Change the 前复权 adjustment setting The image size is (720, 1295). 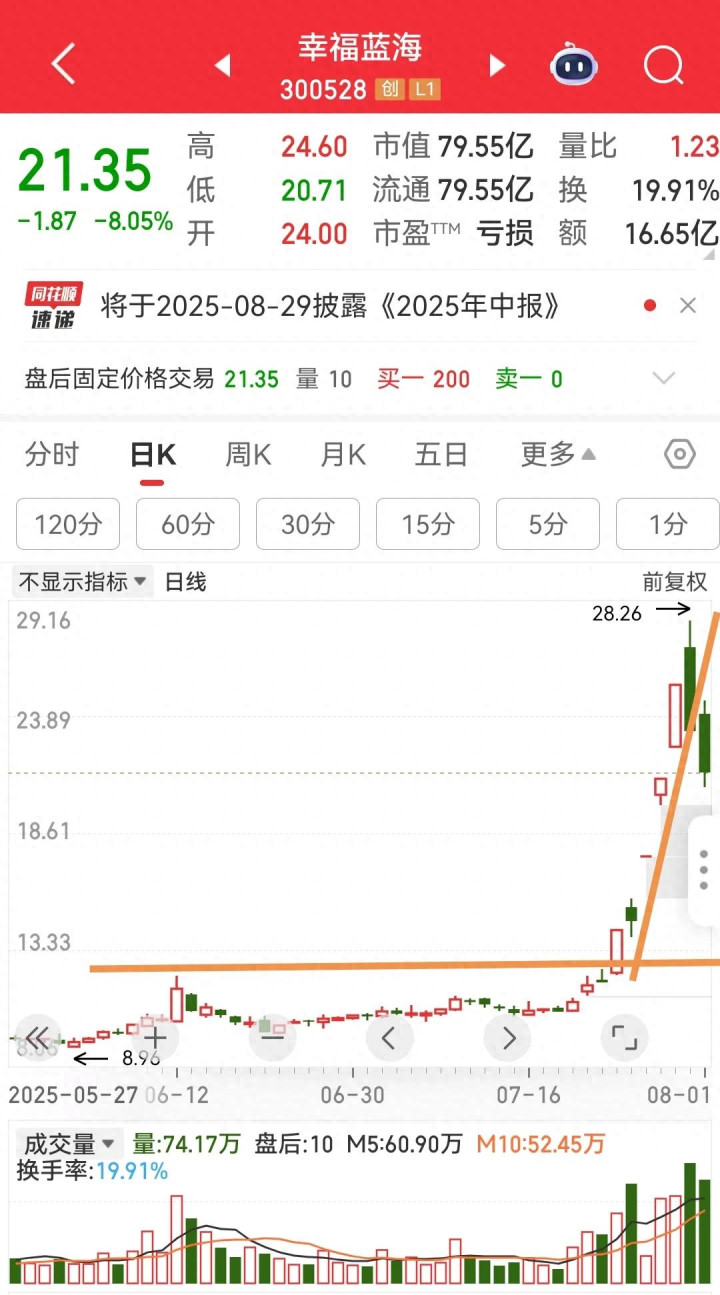point(675,582)
